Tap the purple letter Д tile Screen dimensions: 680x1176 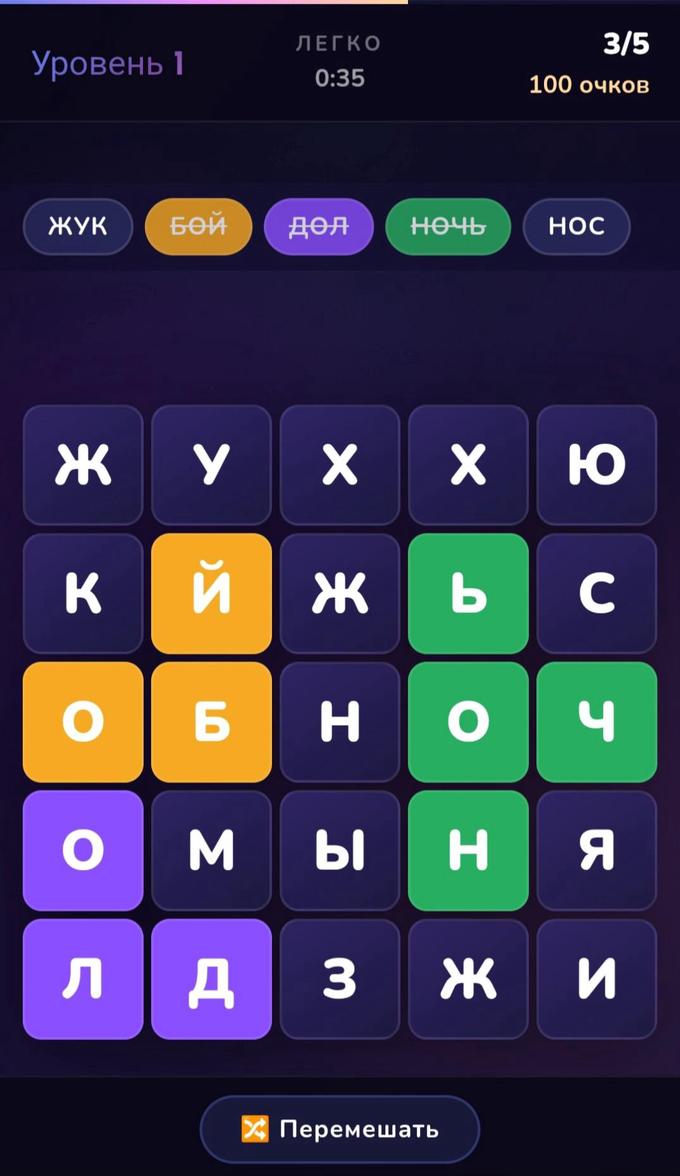211,979
